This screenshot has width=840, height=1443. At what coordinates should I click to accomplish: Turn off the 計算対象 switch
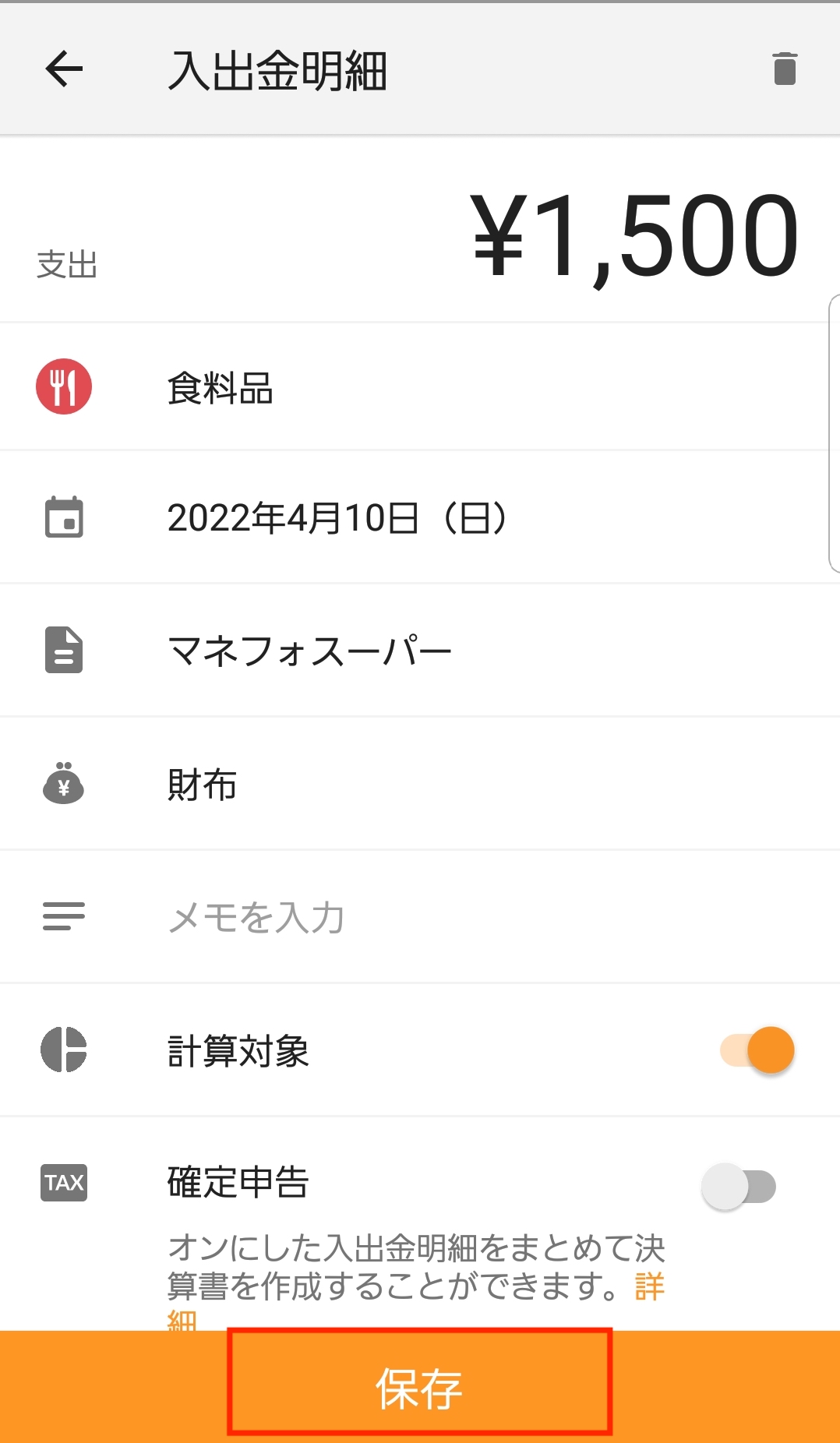[x=757, y=1050]
